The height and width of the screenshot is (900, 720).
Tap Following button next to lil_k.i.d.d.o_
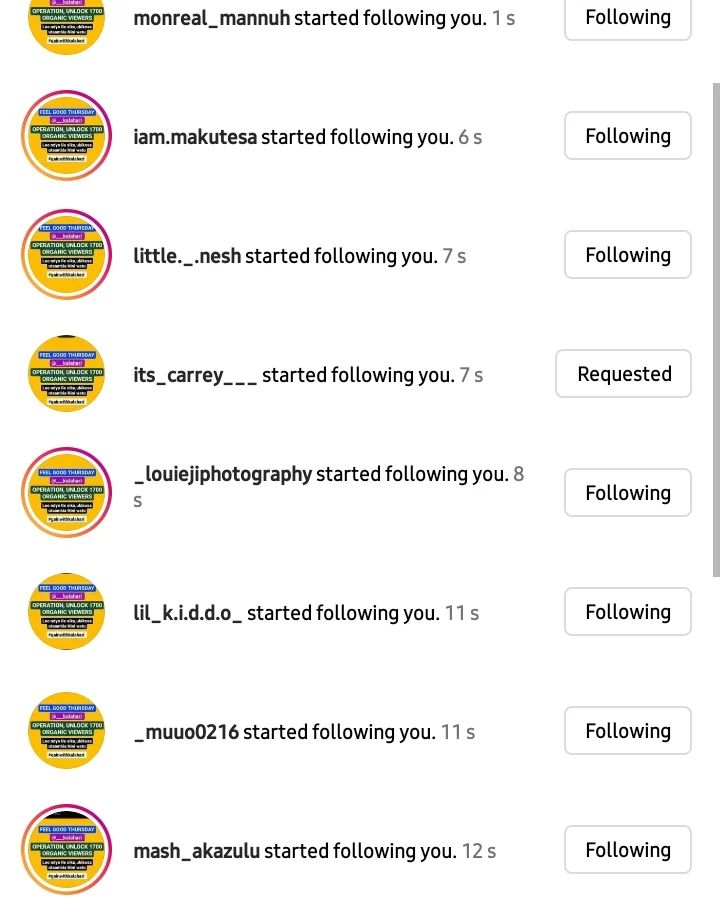pos(627,612)
